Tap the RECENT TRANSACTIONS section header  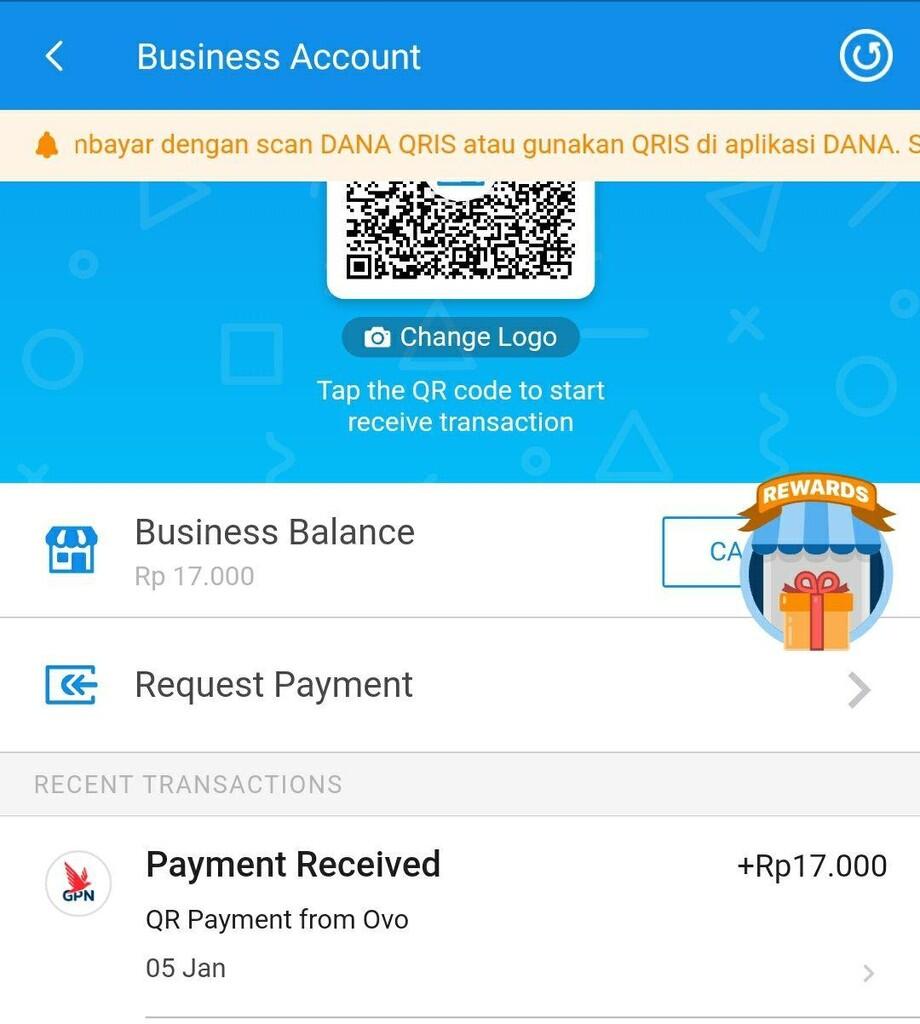click(x=187, y=784)
